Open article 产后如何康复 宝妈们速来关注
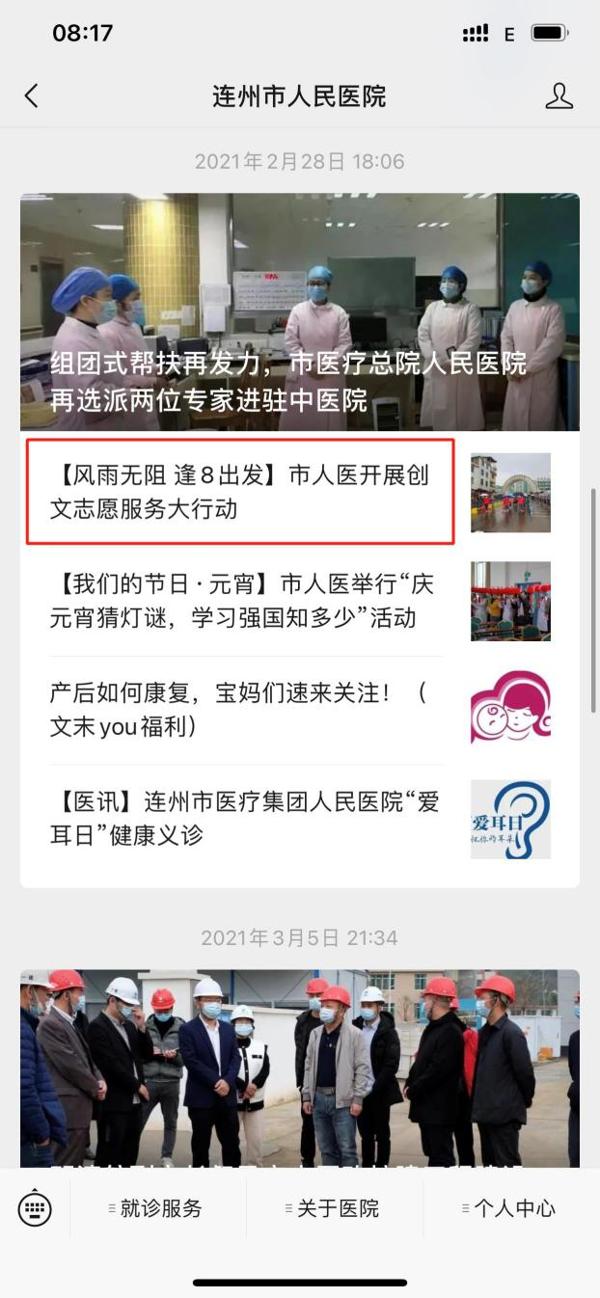This screenshot has height=1298, width=600. 240,709
